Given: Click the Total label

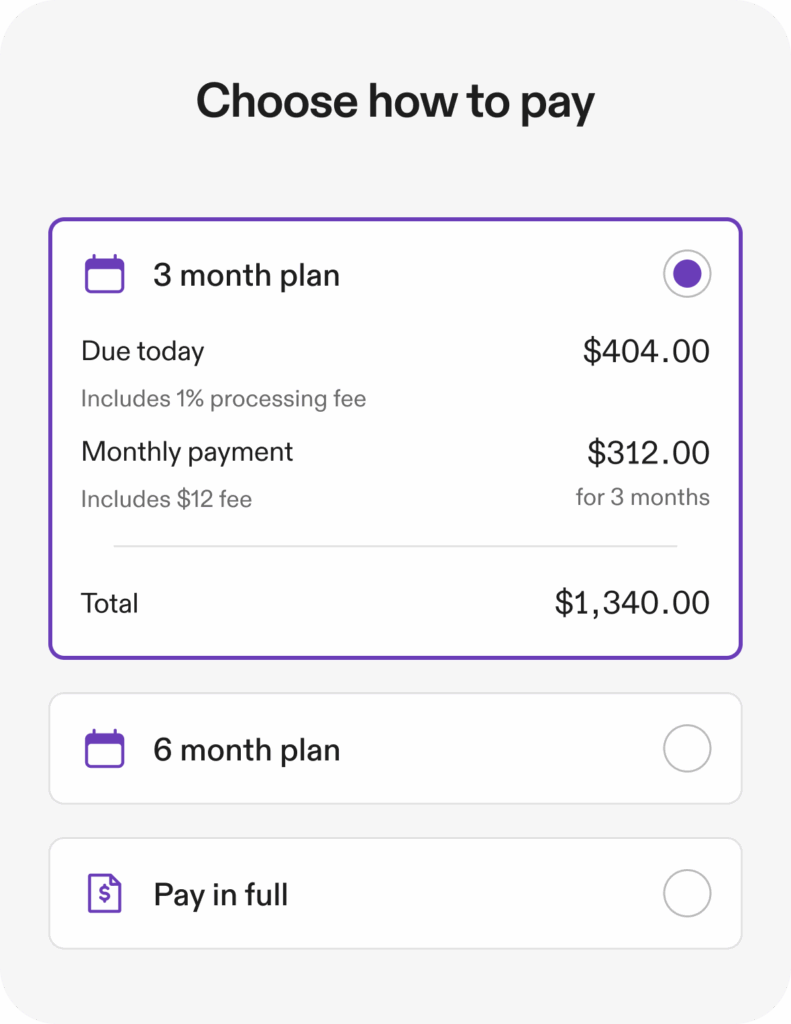Looking at the screenshot, I should coord(110,602).
